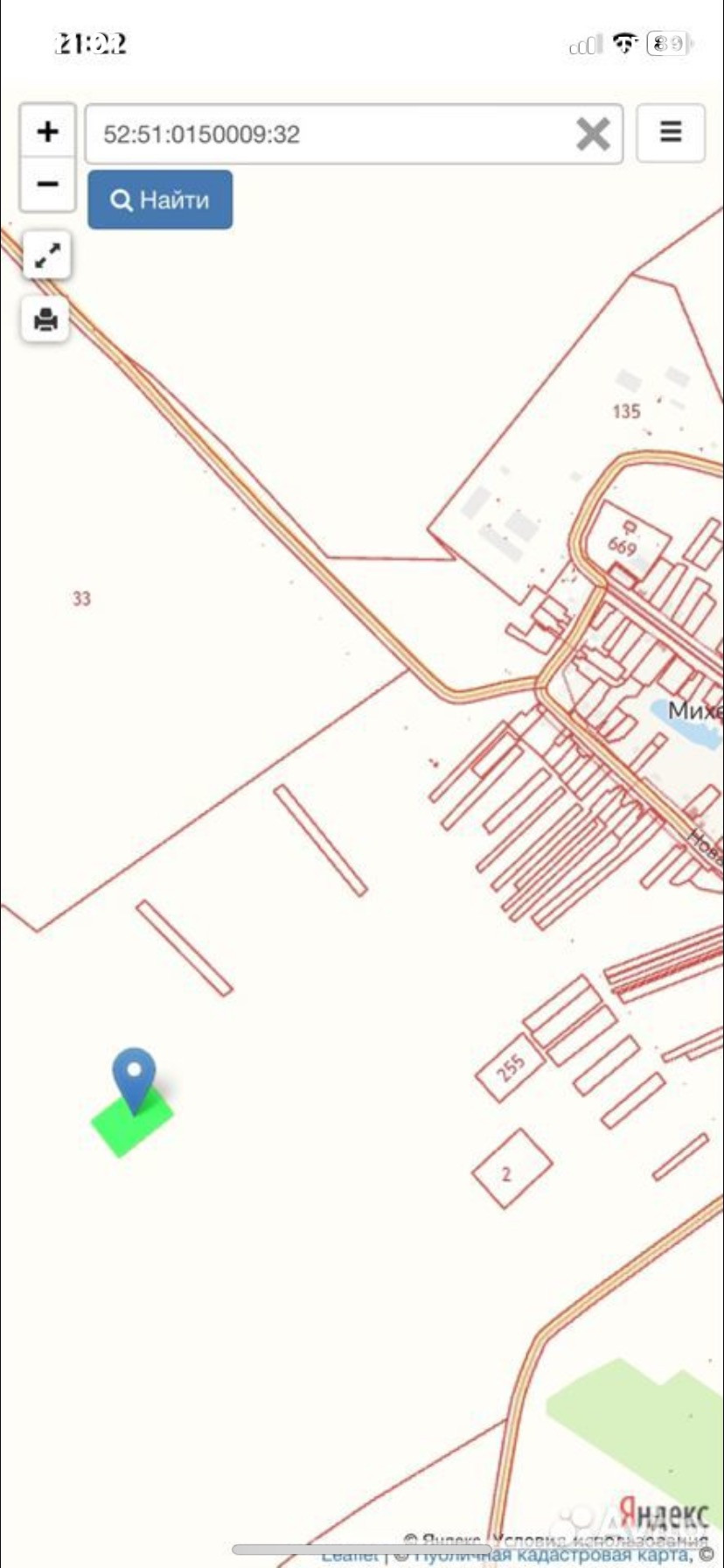Zoom out of the map
724x1568 pixels.
(x=47, y=184)
